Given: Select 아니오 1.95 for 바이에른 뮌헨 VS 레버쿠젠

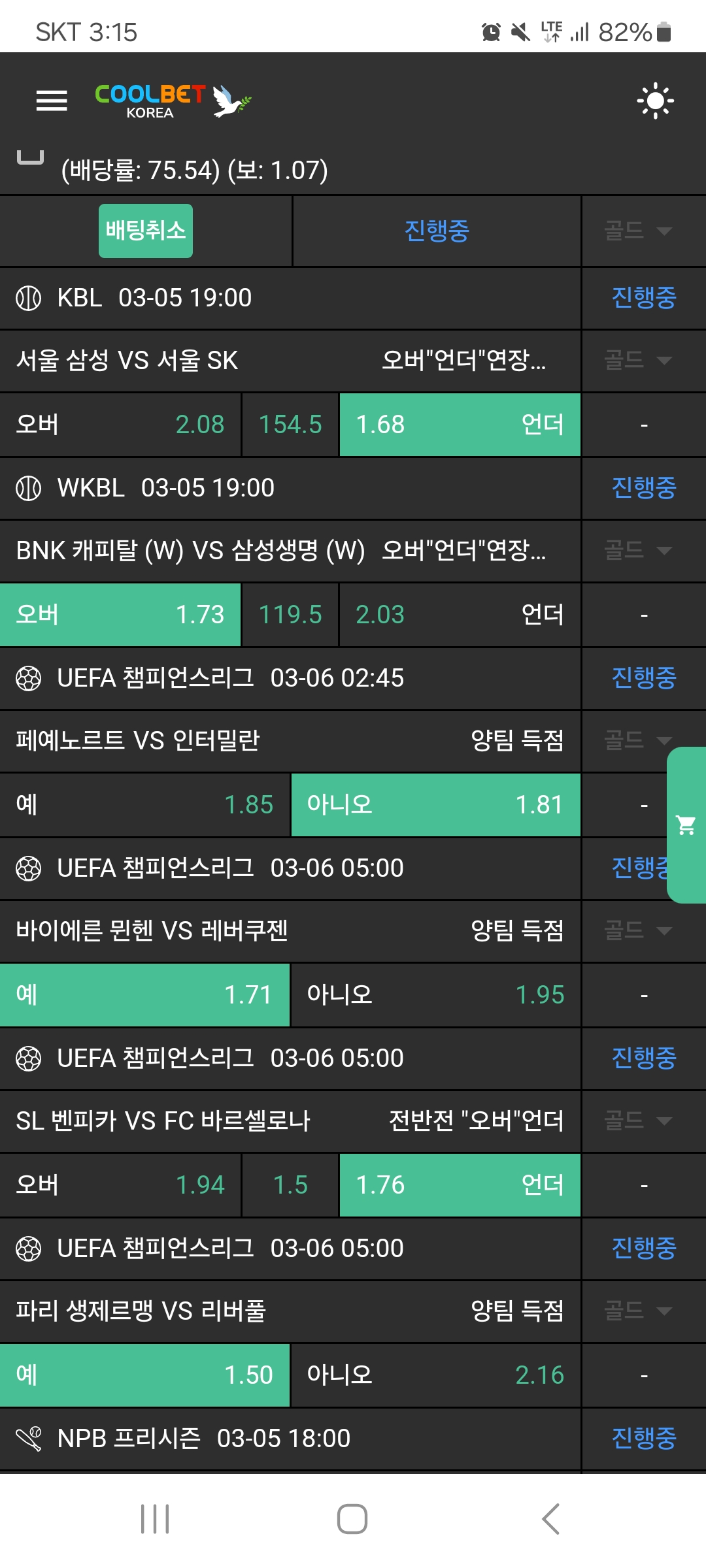Looking at the screenshot, I should (435, 995).
